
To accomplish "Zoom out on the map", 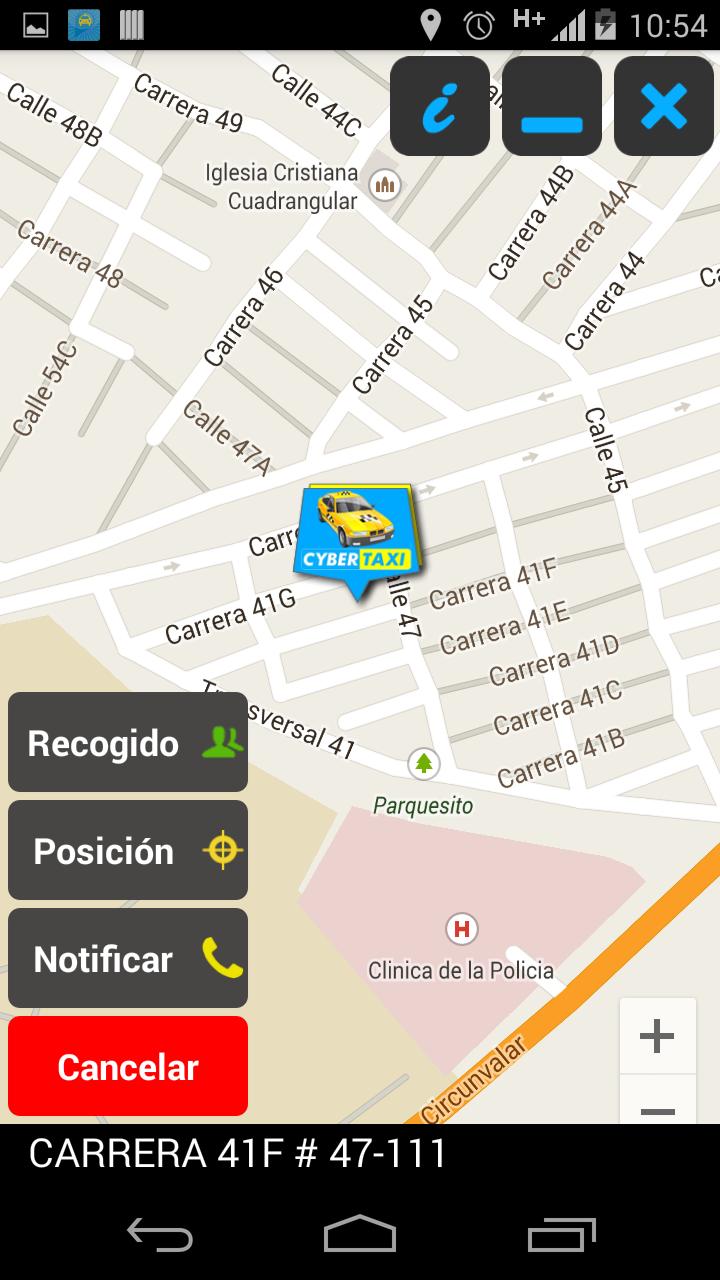I will [x=657, y=1107].
